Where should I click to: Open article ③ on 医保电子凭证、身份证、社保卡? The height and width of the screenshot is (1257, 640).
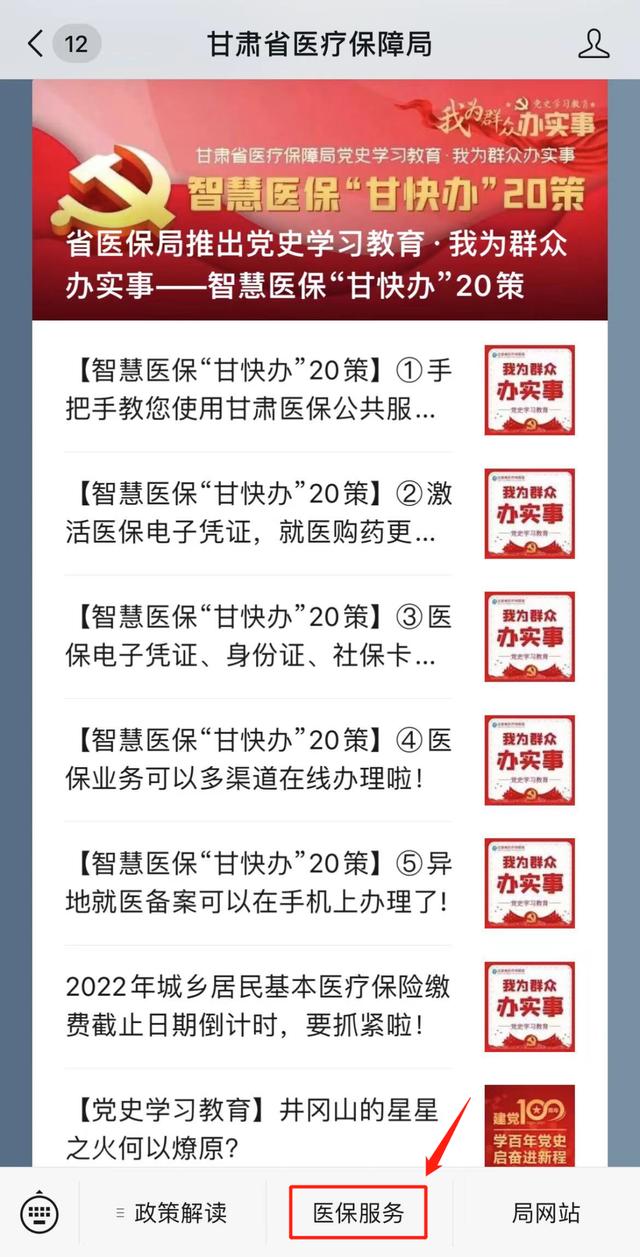point(260,636)
